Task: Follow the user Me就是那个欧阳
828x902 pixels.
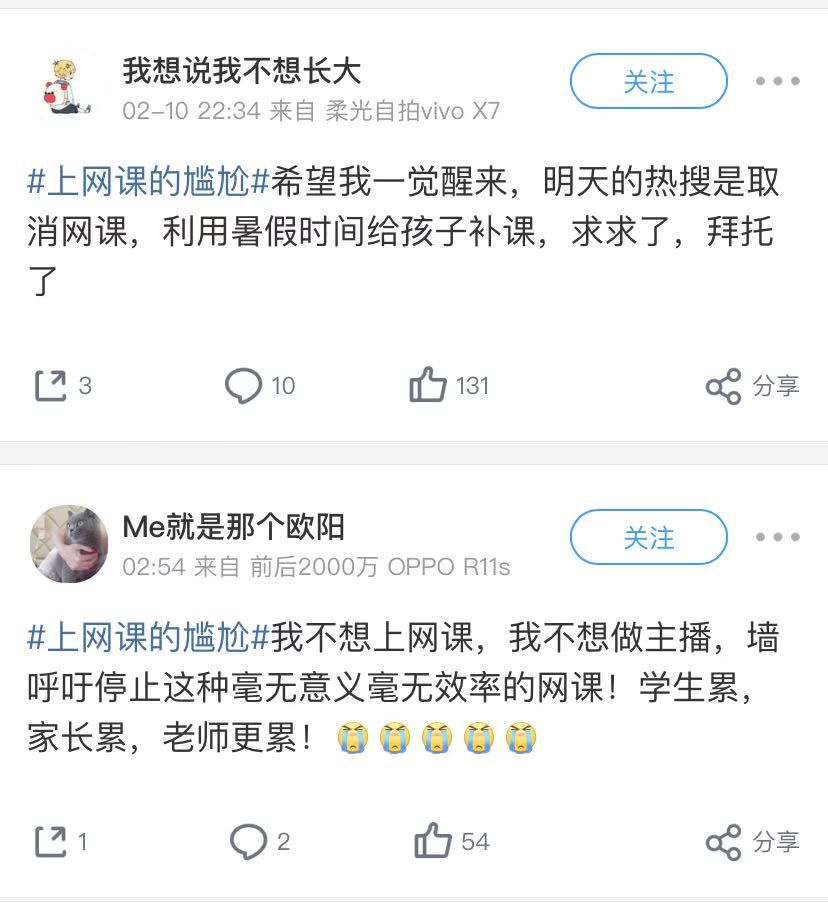Action: coord(647,537)
